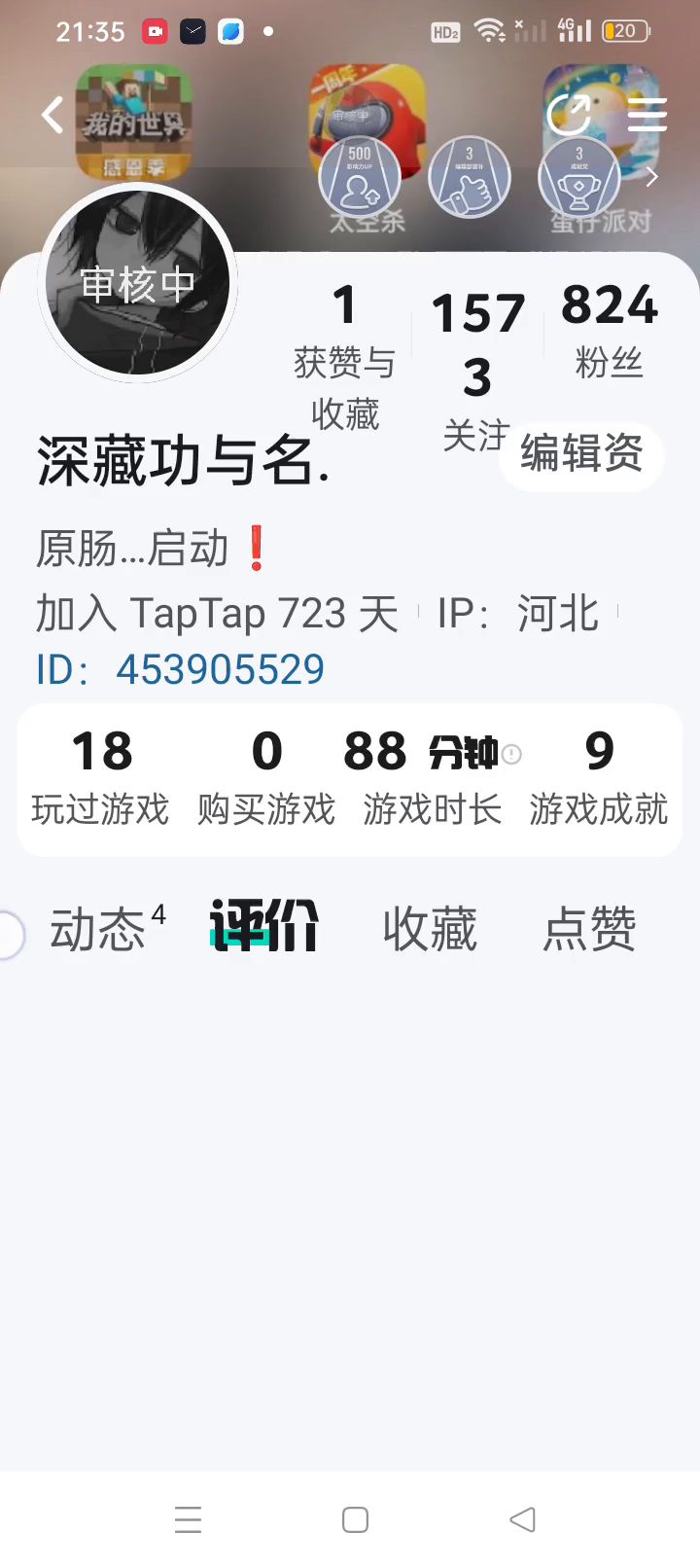Expand badges with the right chevron

652,177
